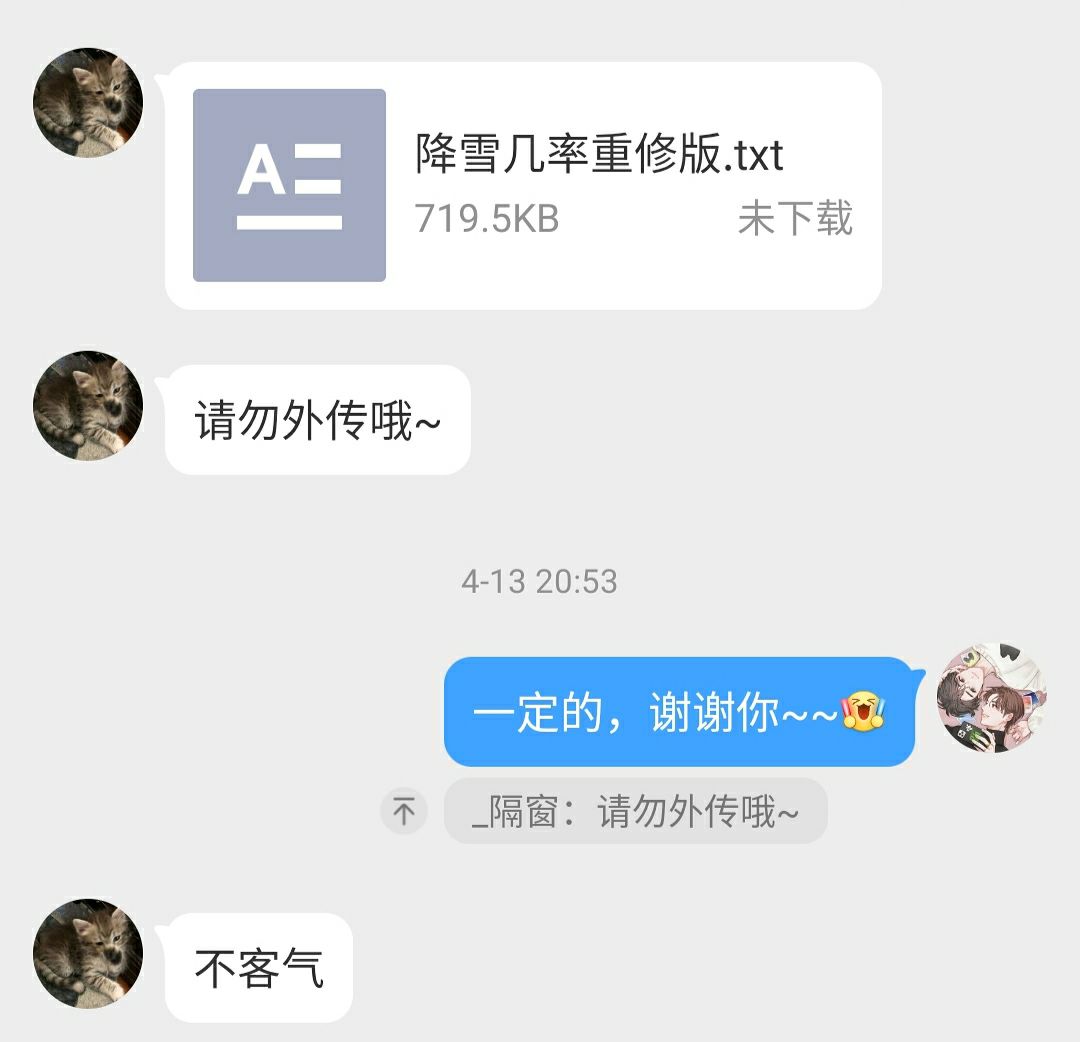Open the 降雪几率重修版.txt file attachment
Image resolution: width=1080 pixels, height=1042 pixels.
[x=522, y=186]
